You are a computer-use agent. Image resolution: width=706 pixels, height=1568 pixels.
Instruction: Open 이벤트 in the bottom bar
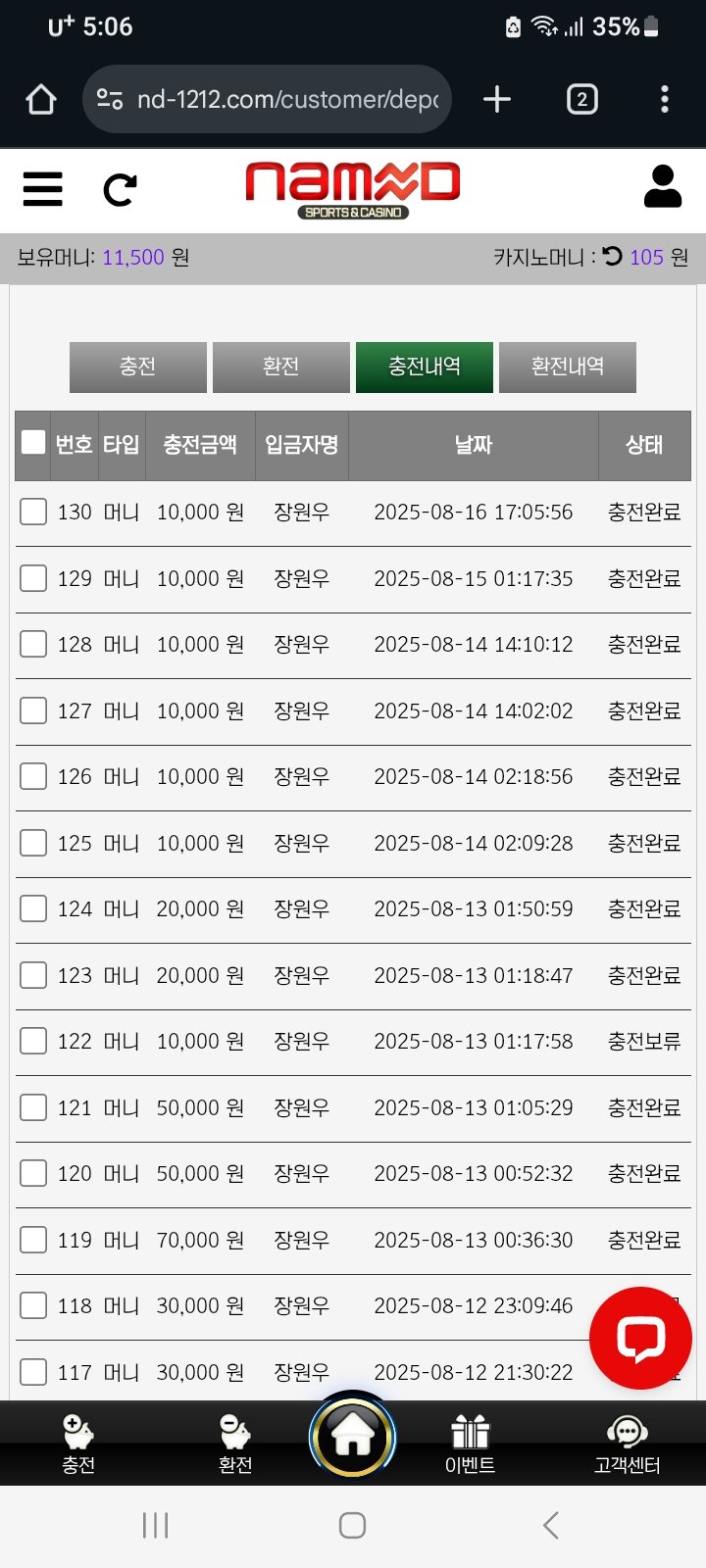(x=471, y=1445)
